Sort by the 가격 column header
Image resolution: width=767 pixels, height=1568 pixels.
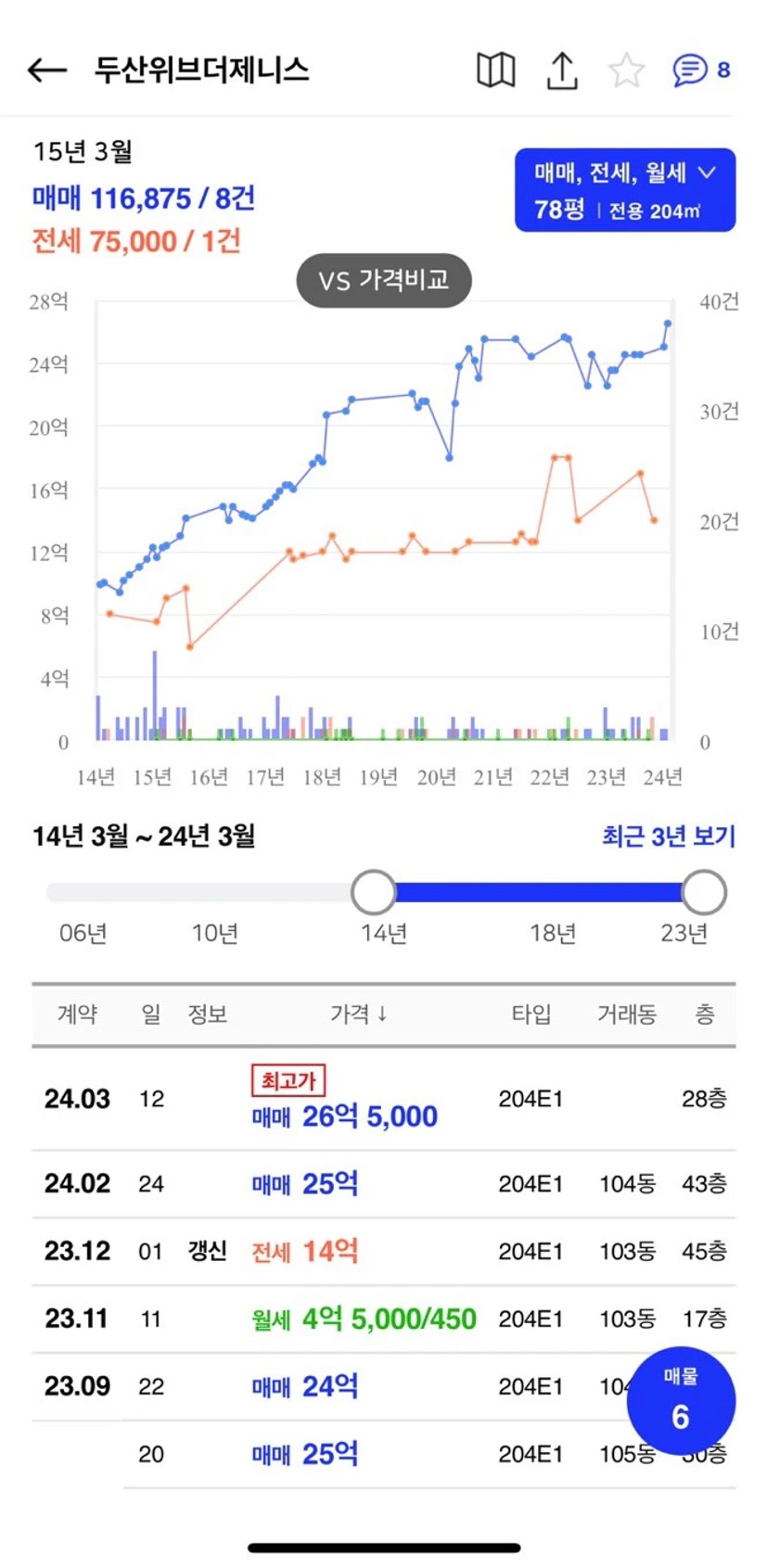click(x=359, y=1014)
